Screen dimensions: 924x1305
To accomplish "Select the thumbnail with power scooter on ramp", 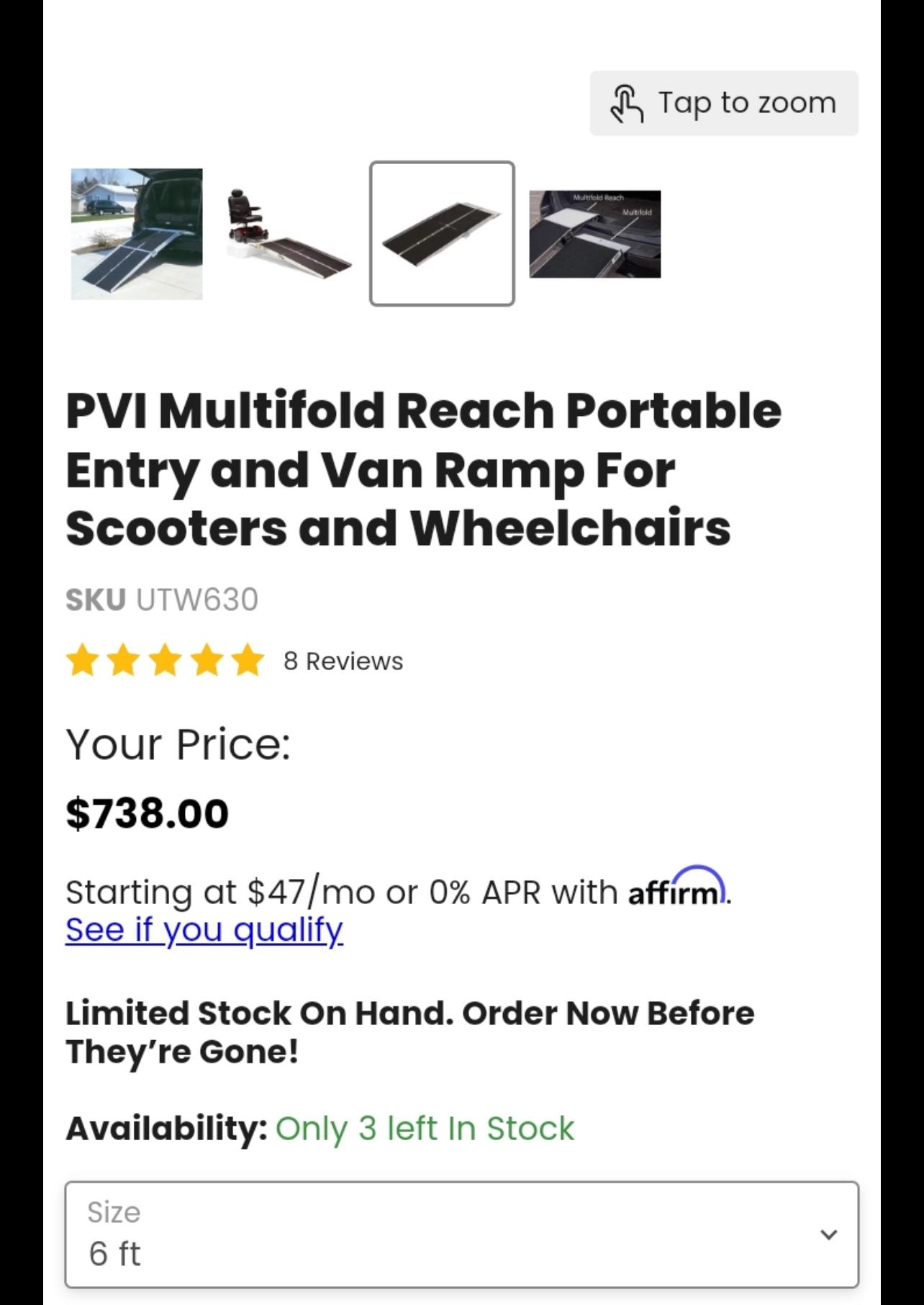I will 289,234.
